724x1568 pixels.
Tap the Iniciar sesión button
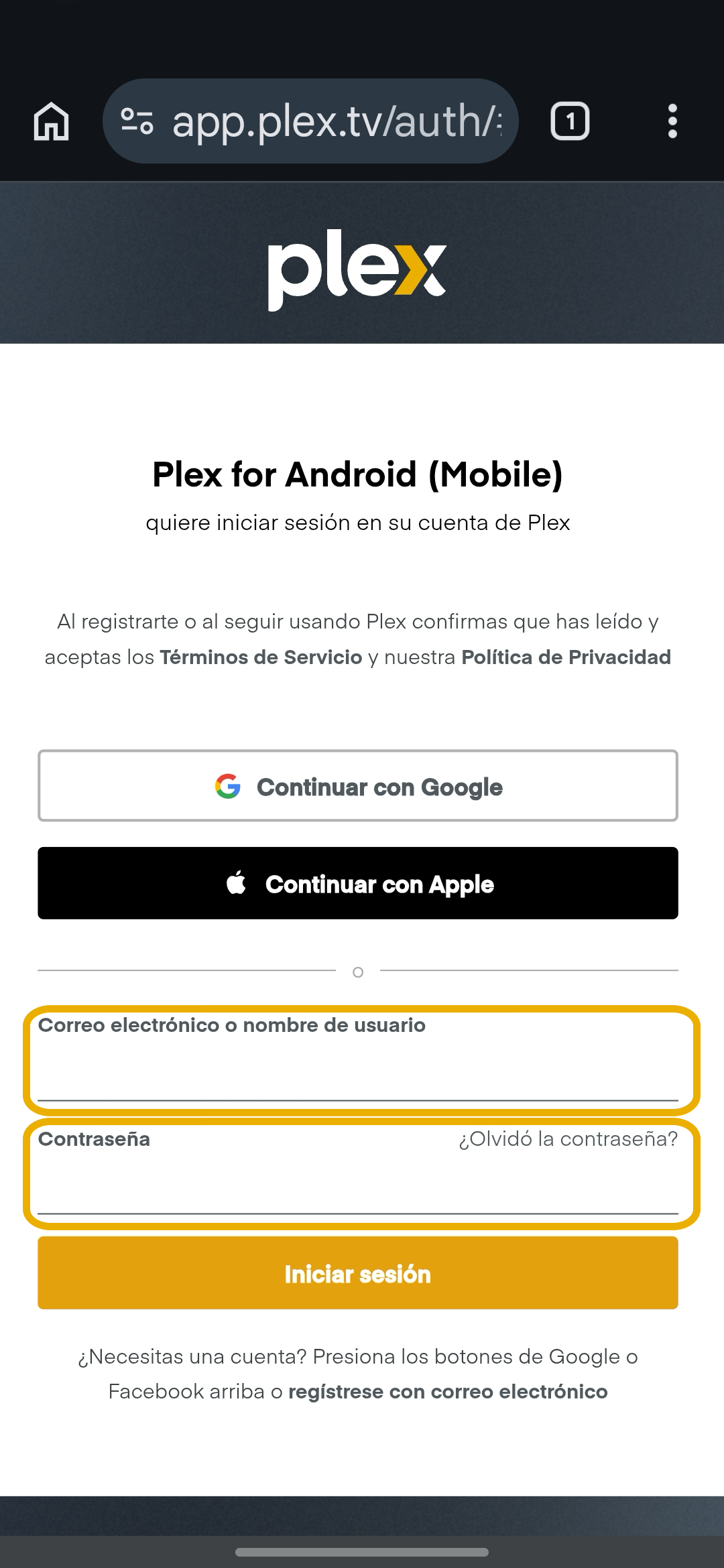click(358, 1273)
